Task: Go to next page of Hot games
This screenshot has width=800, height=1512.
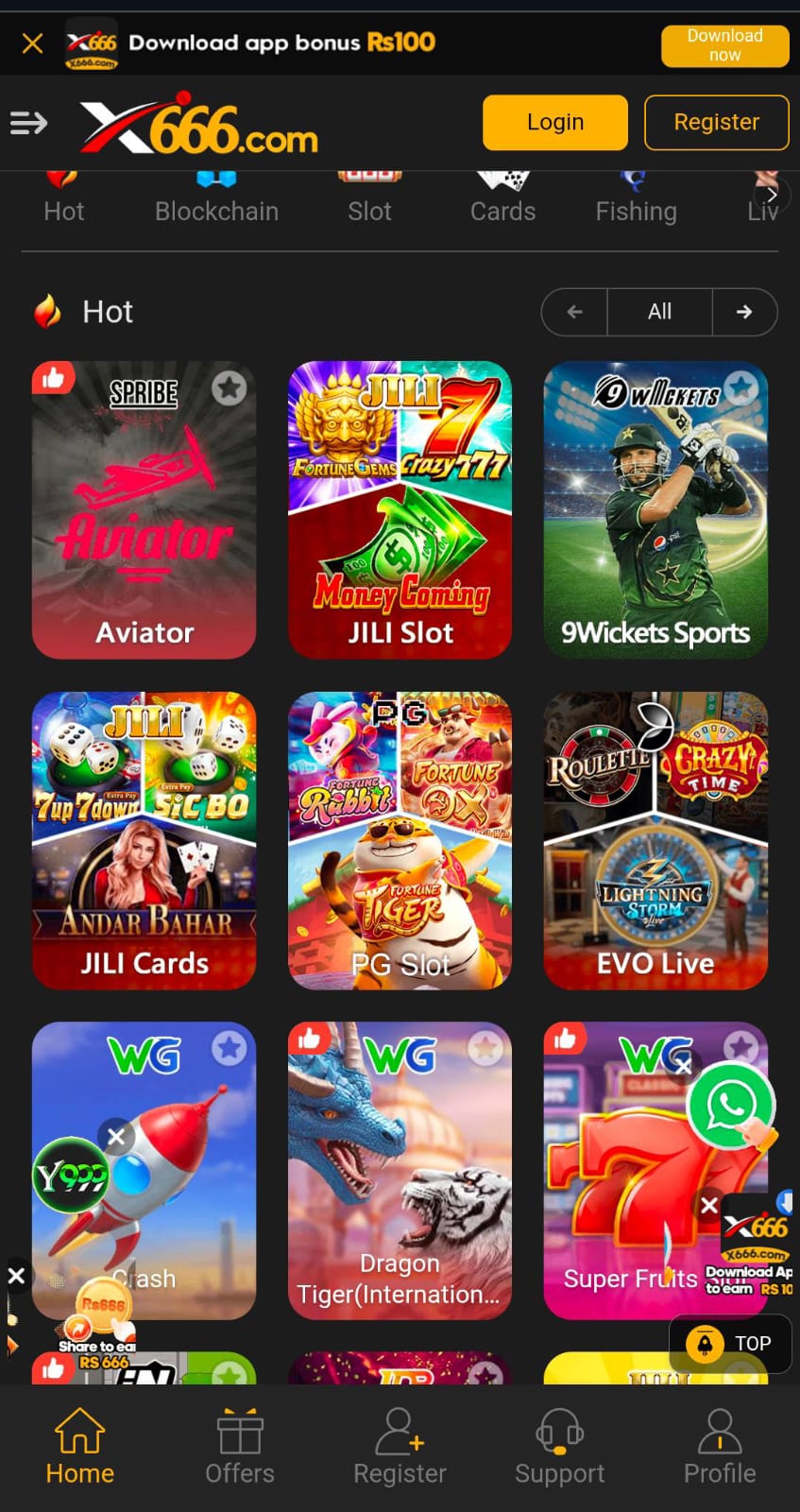Action: pyautogui.click(x=744, y=312)
